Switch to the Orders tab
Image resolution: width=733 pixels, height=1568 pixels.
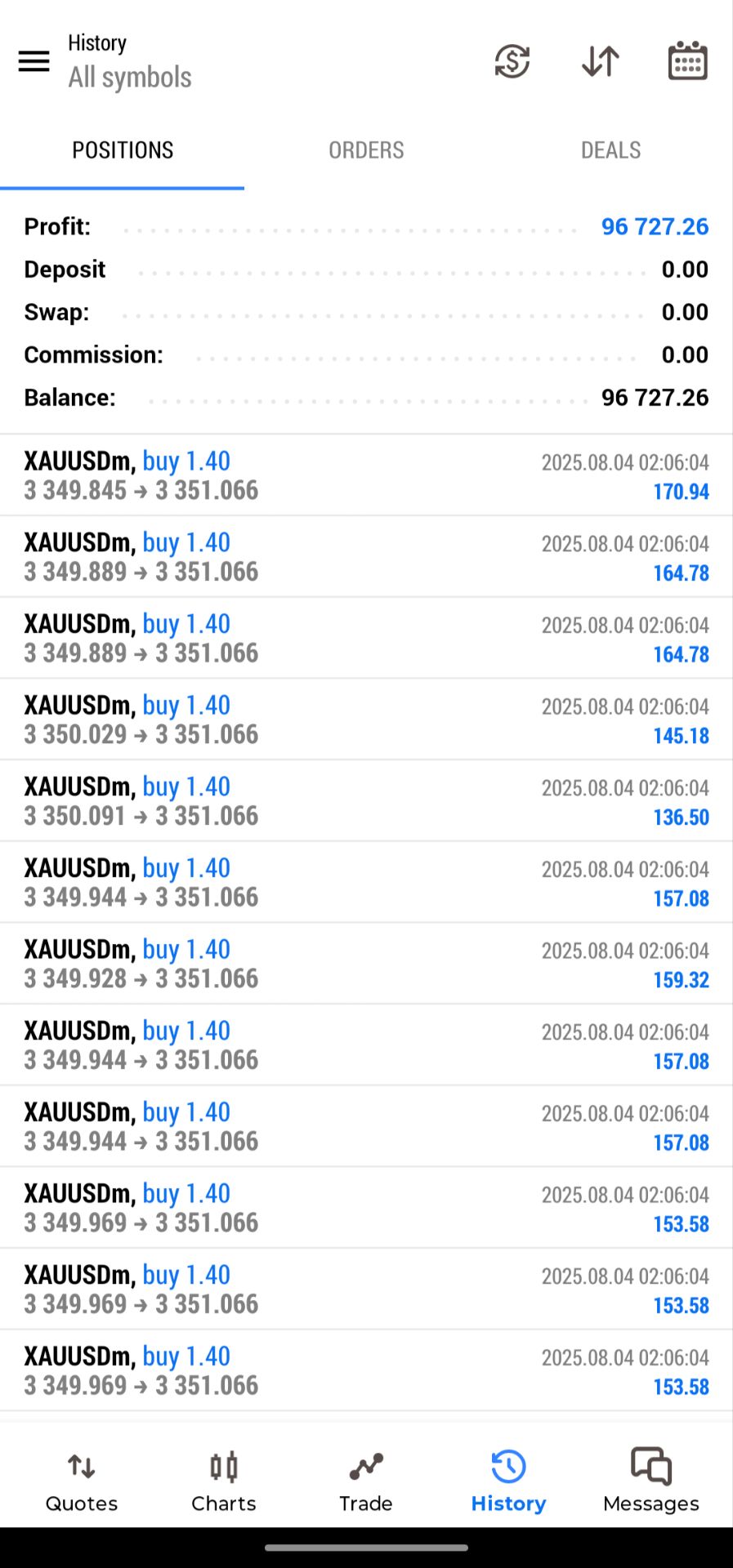pos(366,150)
